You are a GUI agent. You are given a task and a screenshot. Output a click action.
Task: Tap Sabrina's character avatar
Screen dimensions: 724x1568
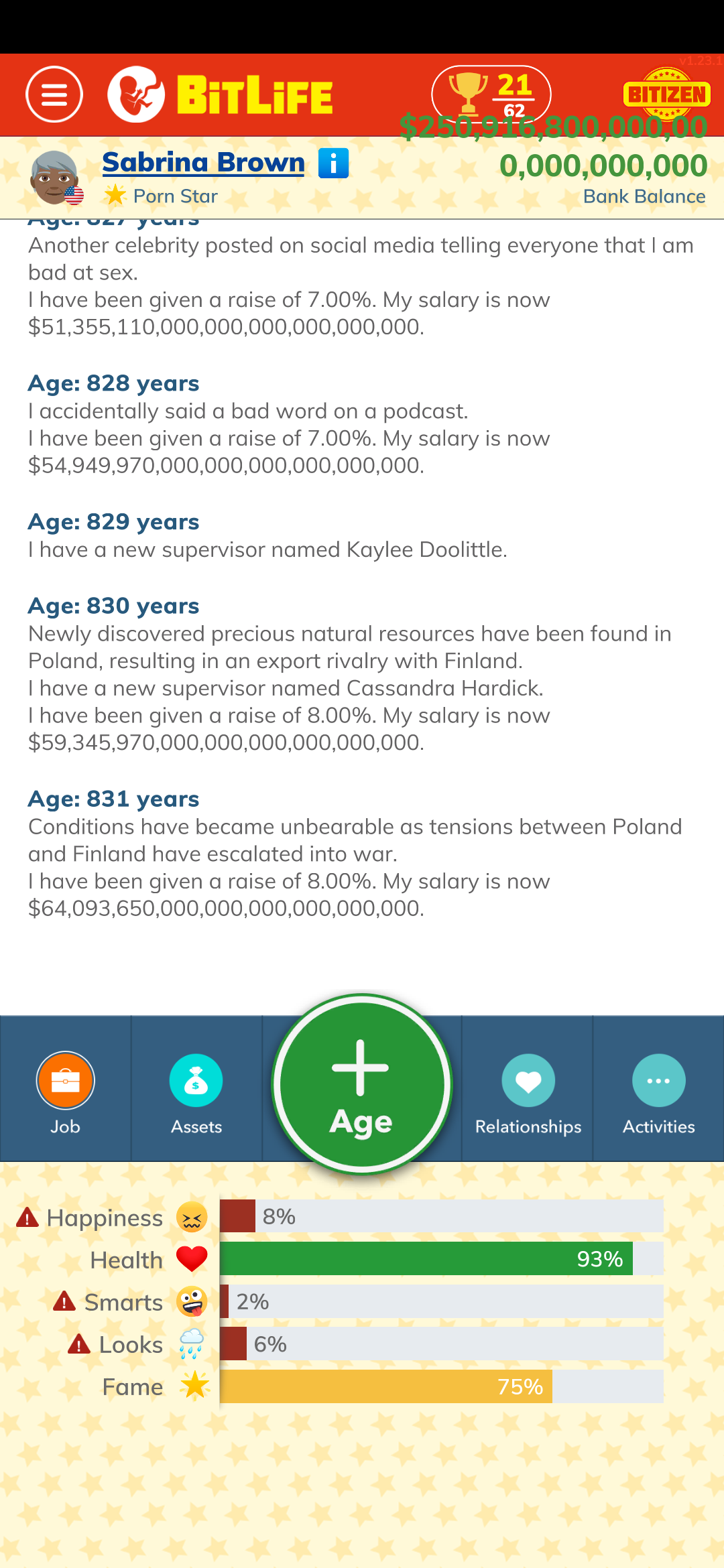coord(55,178)
